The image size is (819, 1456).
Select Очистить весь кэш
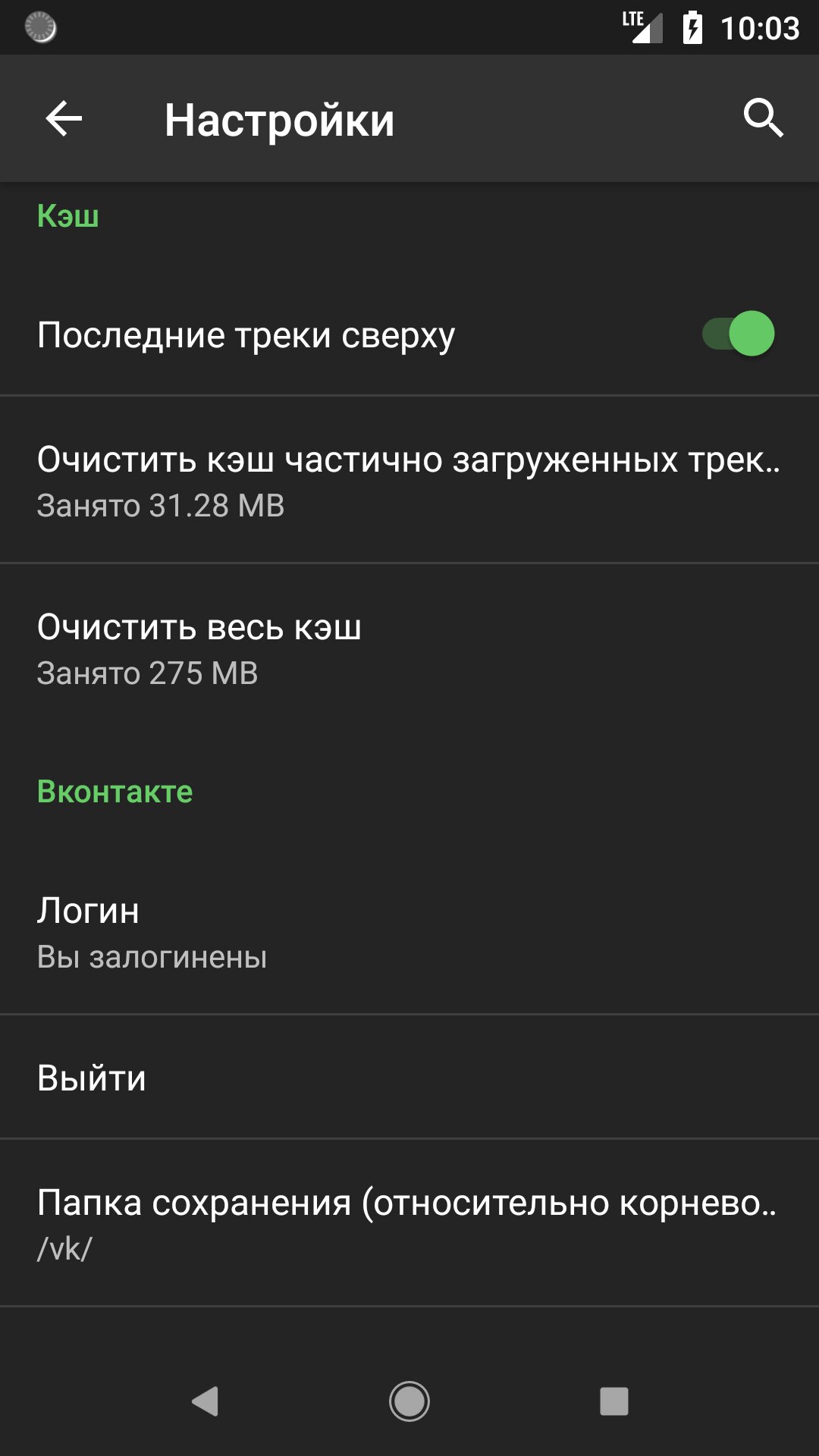pyautogui.click(x=409, y=648)
